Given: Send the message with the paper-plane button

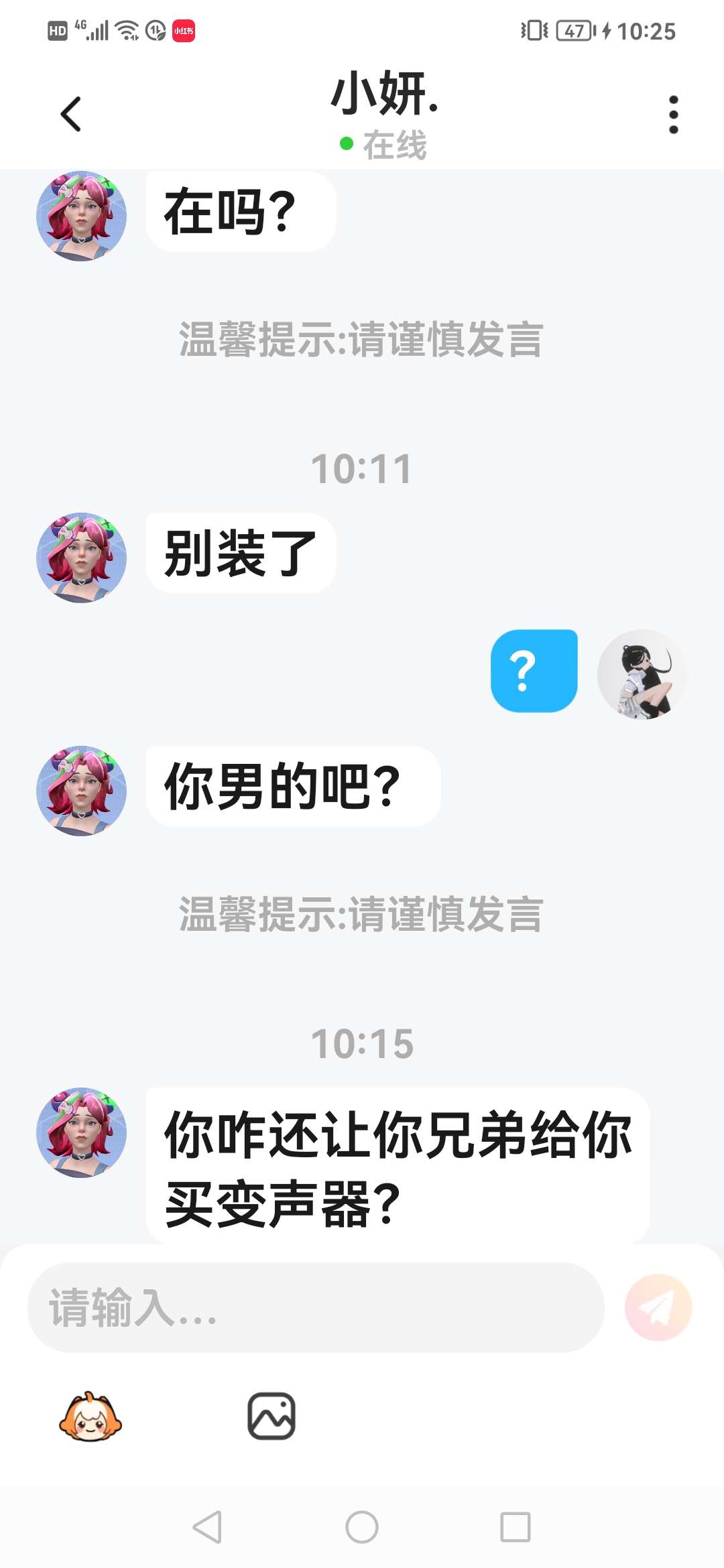Looking at the screenshot, I should click(658, 1307).
